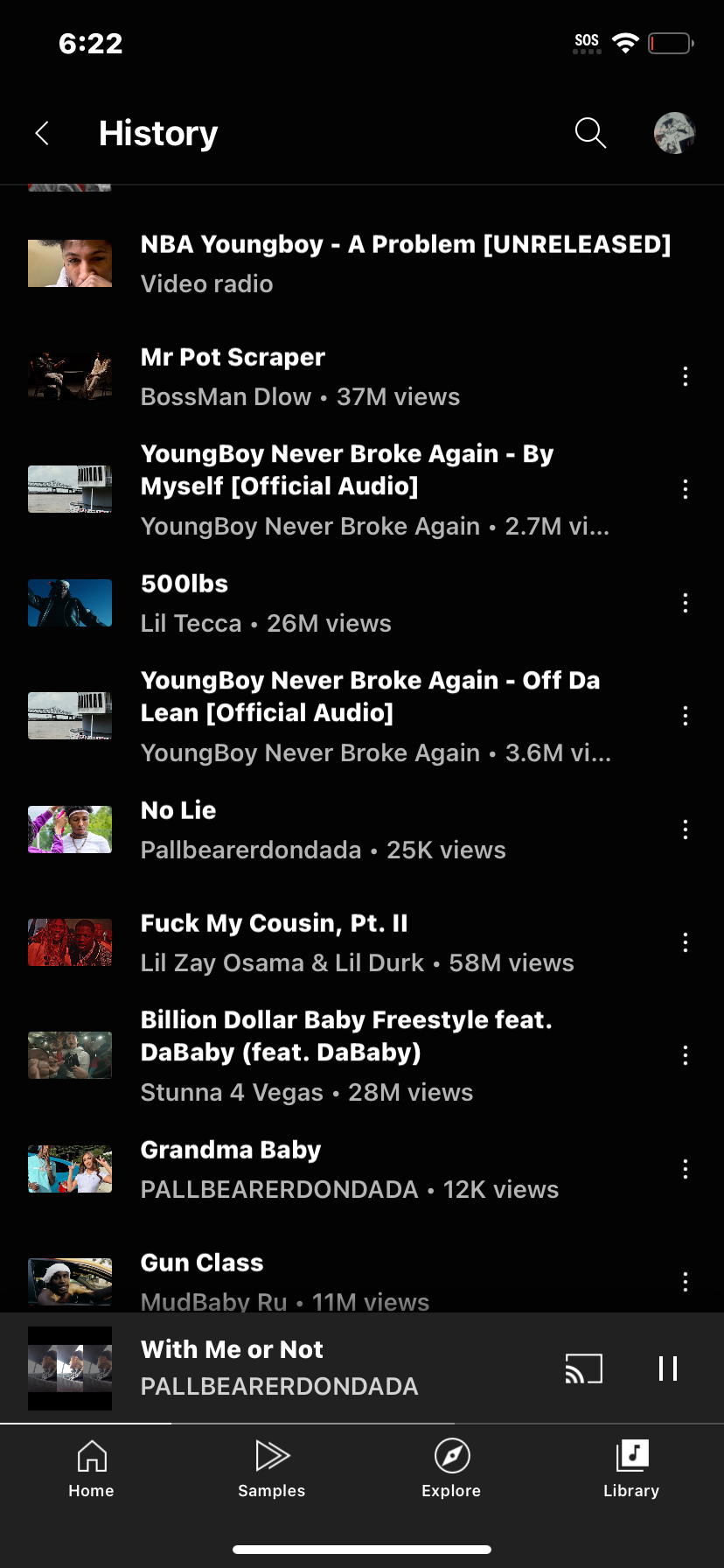This screenshot has width=724, height=1568.
Task: Switch to the Home tab
Action: coord(91,1470)
